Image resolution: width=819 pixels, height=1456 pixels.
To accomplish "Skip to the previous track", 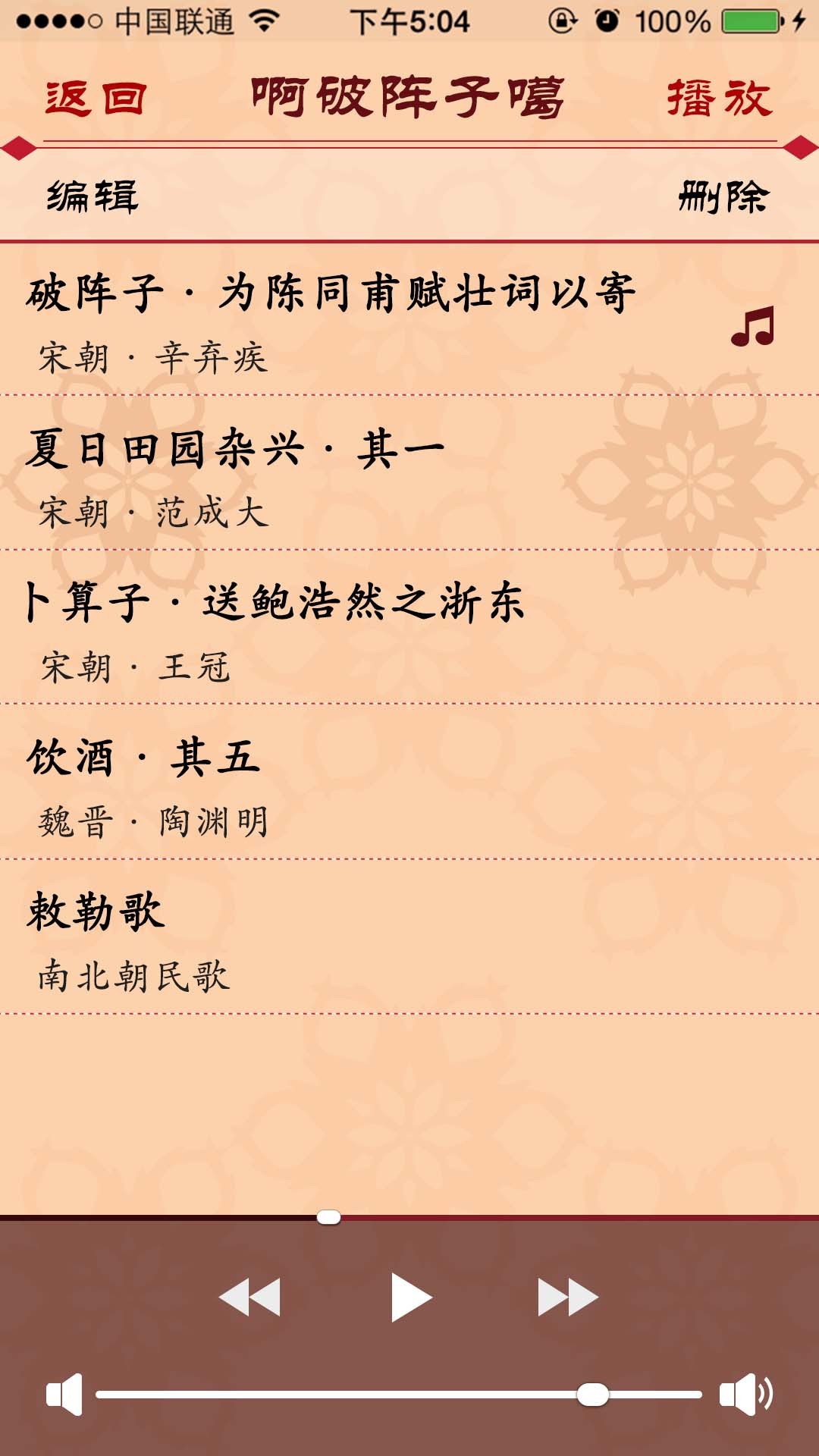I will [x=249, y=1297].
